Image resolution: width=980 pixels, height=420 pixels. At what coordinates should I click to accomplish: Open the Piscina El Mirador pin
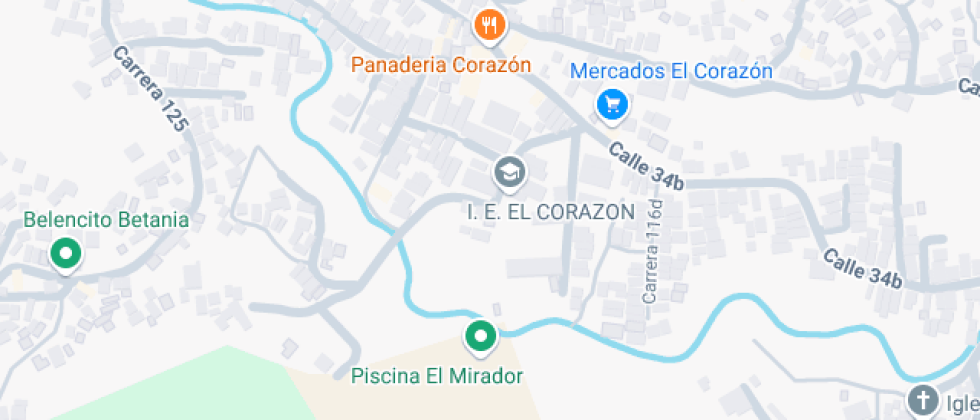pyautogui.click(x=481, y=337)
